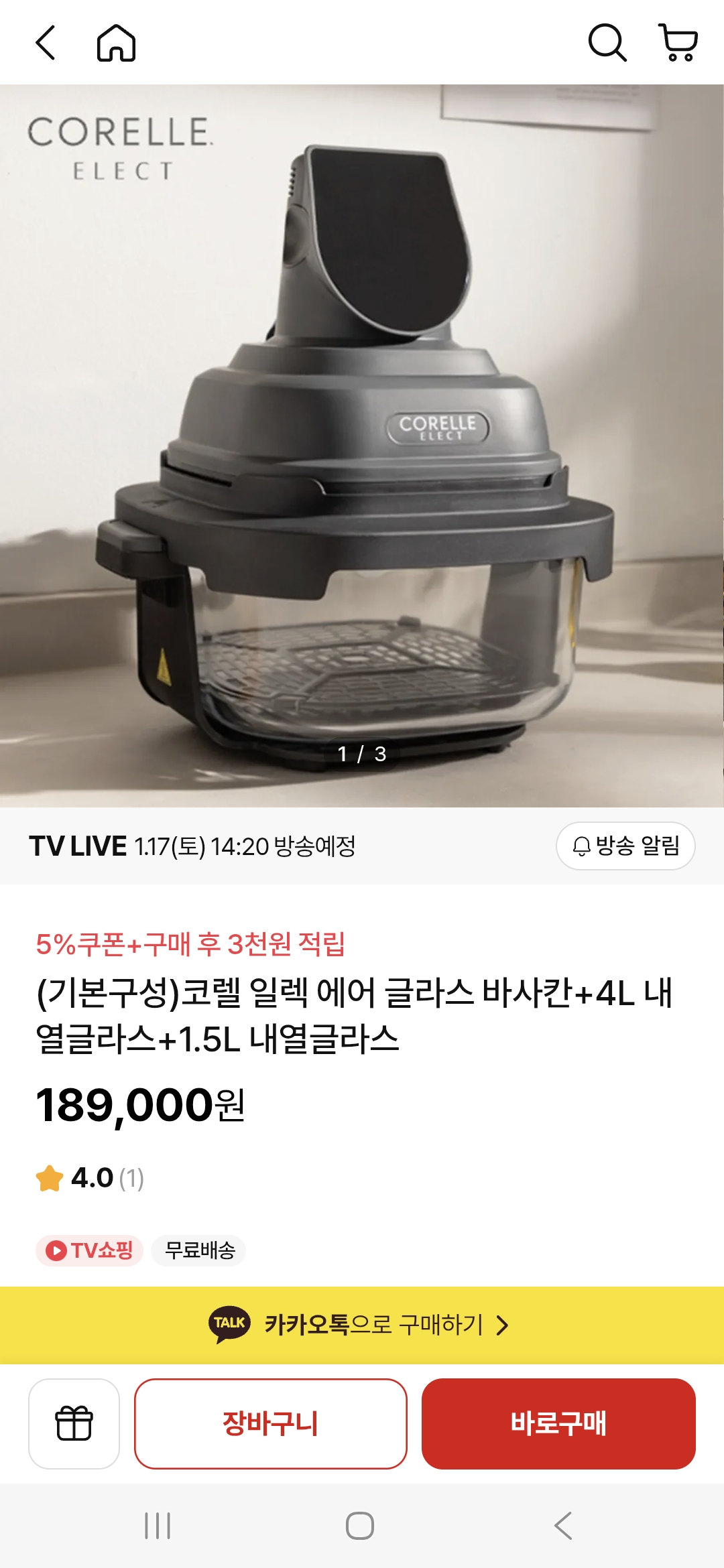Open product search
This screenshot has height=1568, width=724.
(x=607, y=44)
